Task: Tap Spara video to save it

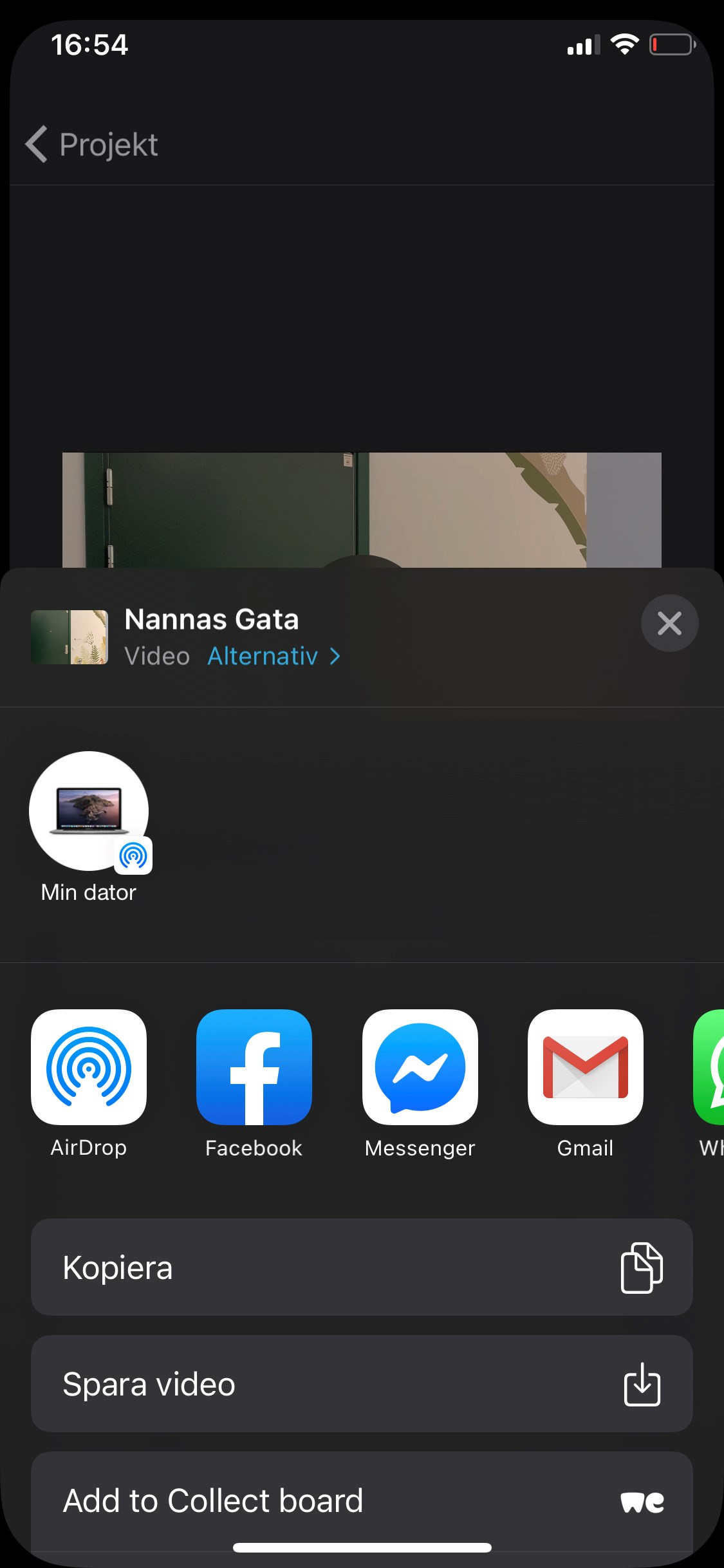Action: pos(362,1384)
